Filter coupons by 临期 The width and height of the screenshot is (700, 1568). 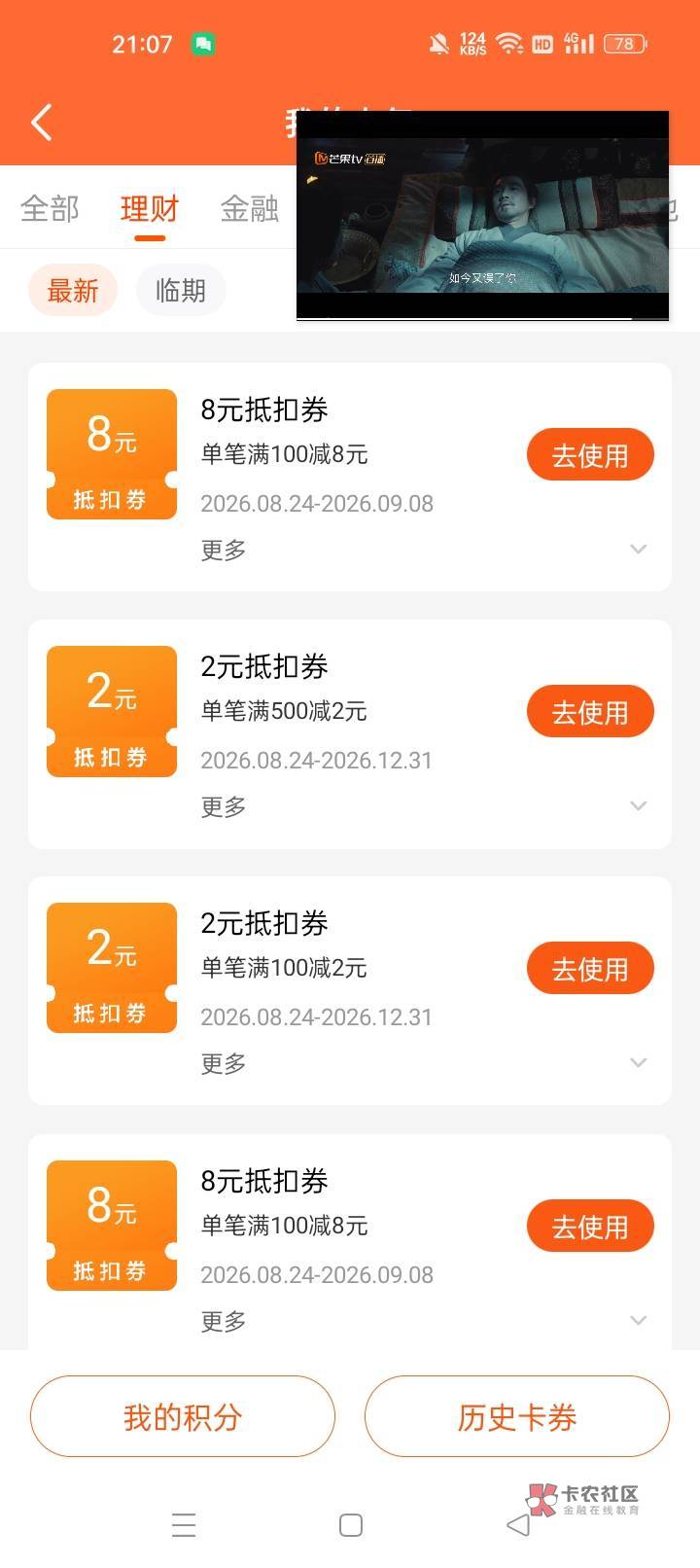point(181,290)
